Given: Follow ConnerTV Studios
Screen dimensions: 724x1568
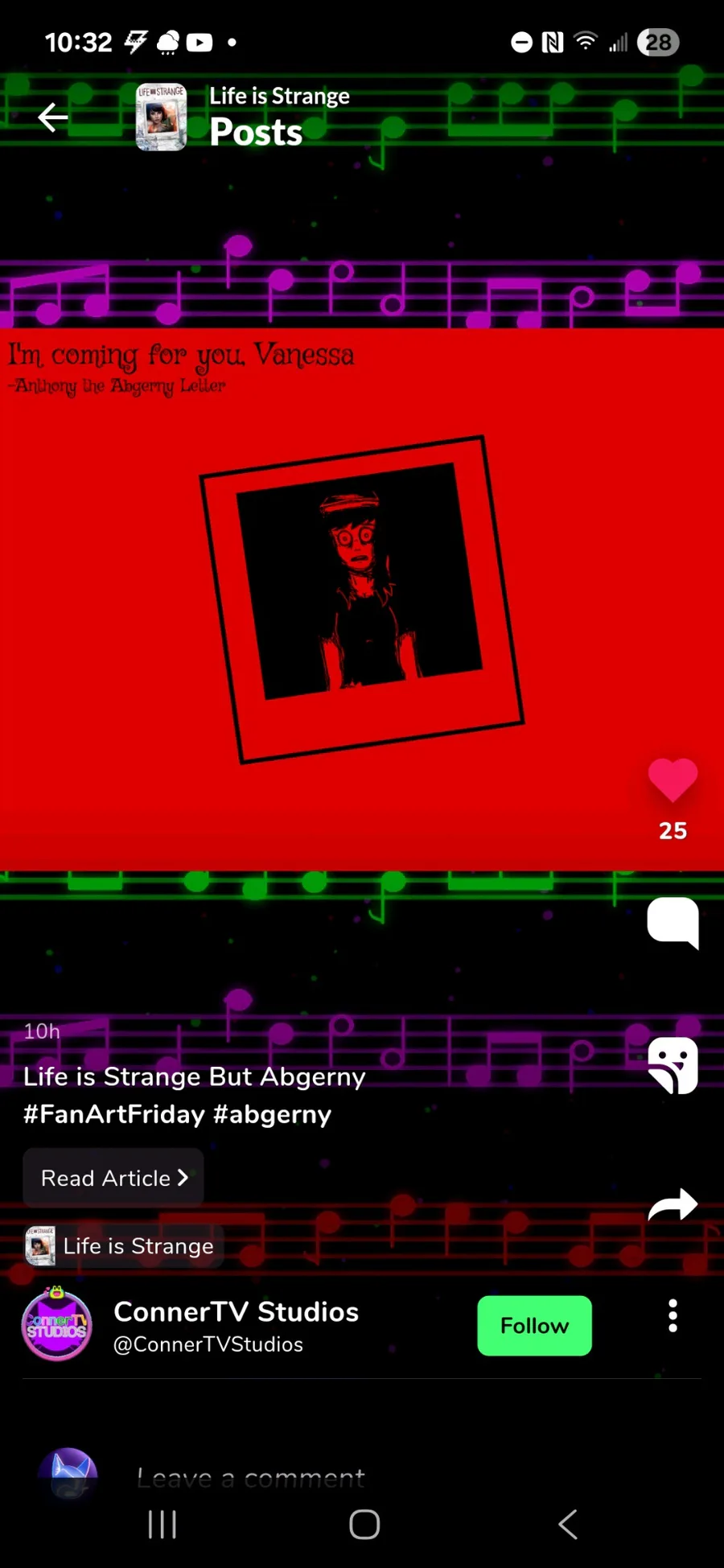Looking at the screenshot, I should point(534,1325).
